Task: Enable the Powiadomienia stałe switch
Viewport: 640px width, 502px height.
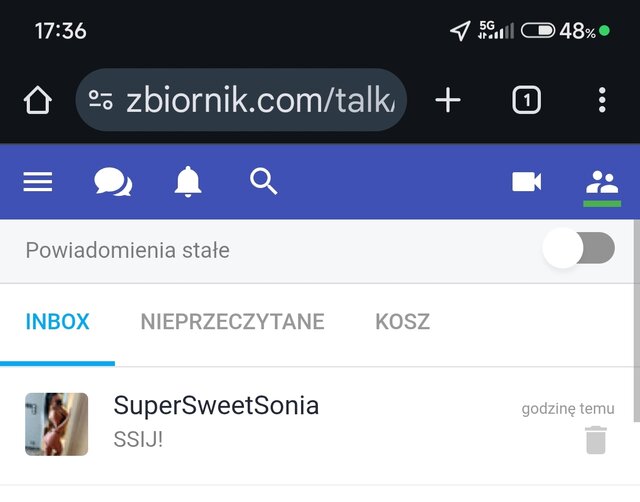Action: (579, 249)
